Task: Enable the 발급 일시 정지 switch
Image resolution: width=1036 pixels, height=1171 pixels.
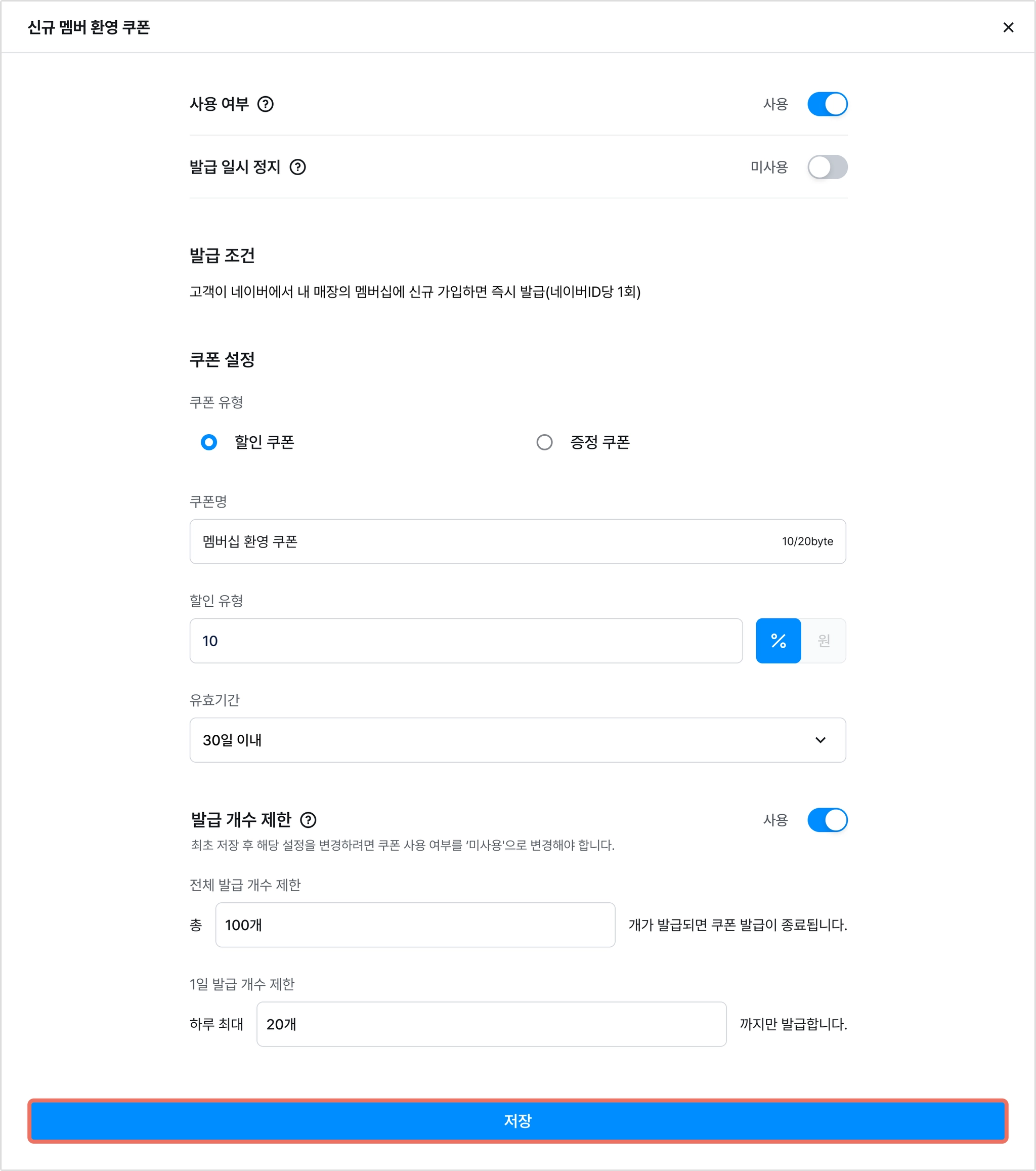Action: (x=827, y=168)
